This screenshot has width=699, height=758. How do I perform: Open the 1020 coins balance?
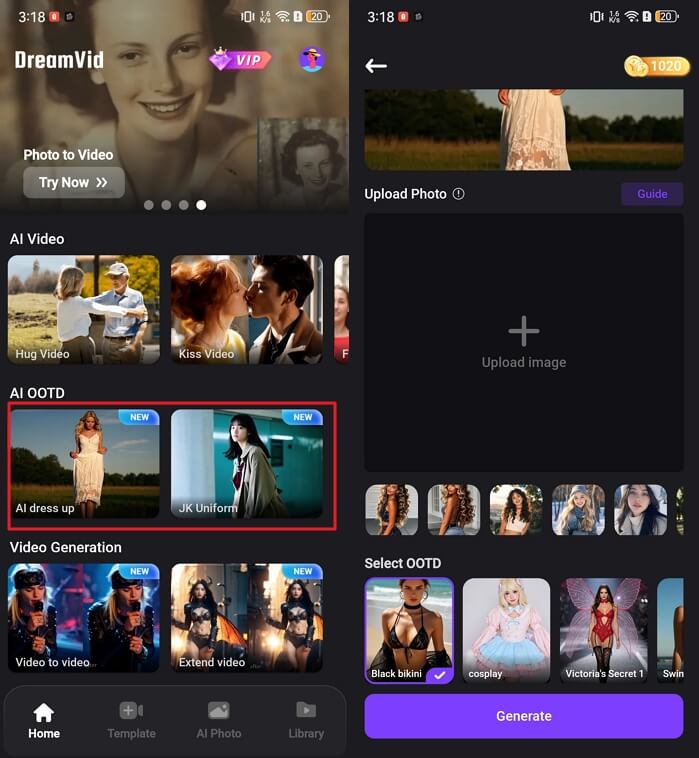point(656,66)
